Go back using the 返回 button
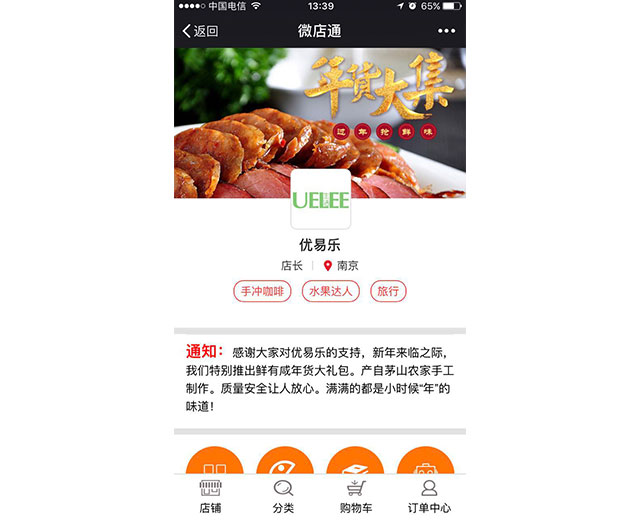The image size is (640, 520). point(200,31)
